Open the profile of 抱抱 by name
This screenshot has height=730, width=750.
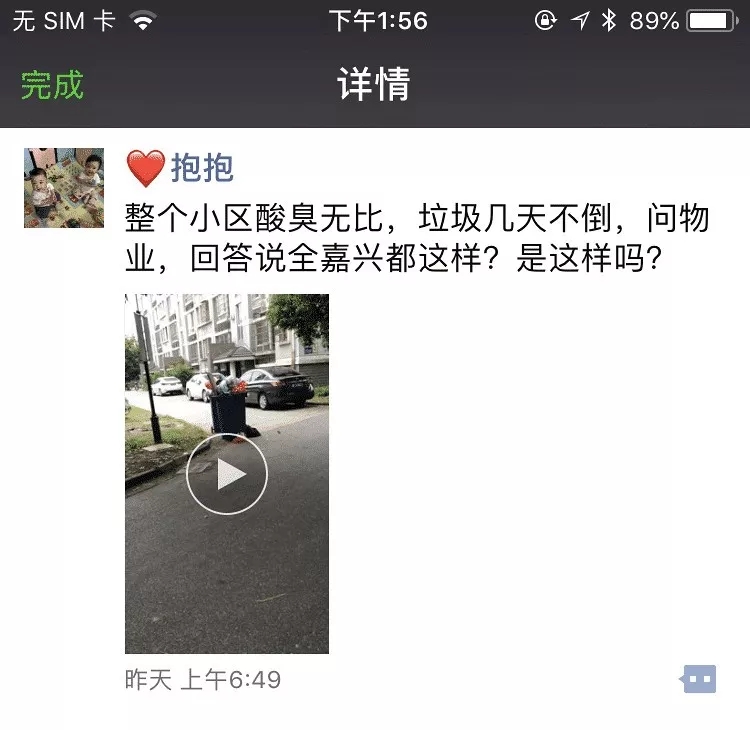coord(201,168)
